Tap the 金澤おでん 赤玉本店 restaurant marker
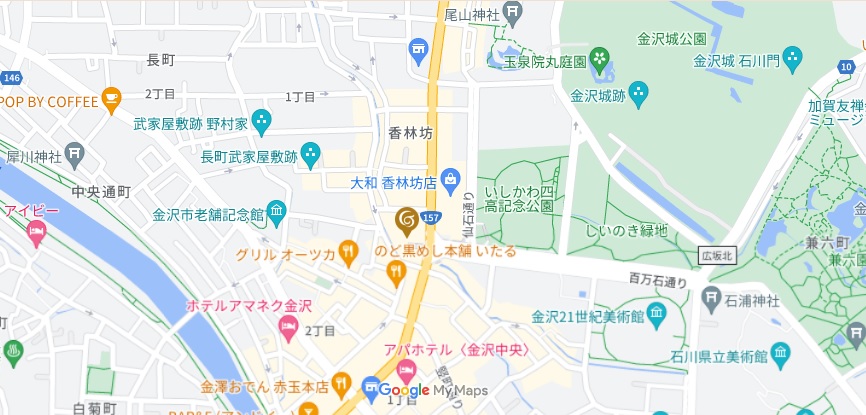This screenshot has height=415, width=866. (341, 384)
